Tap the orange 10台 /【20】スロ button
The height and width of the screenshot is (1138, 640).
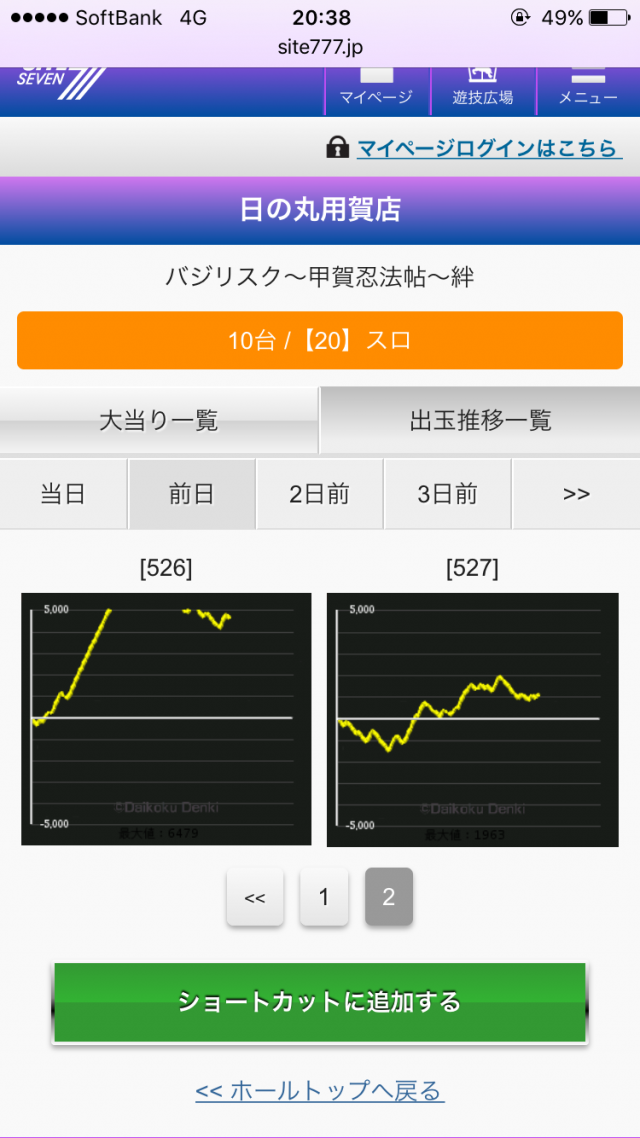pos(320,340)
